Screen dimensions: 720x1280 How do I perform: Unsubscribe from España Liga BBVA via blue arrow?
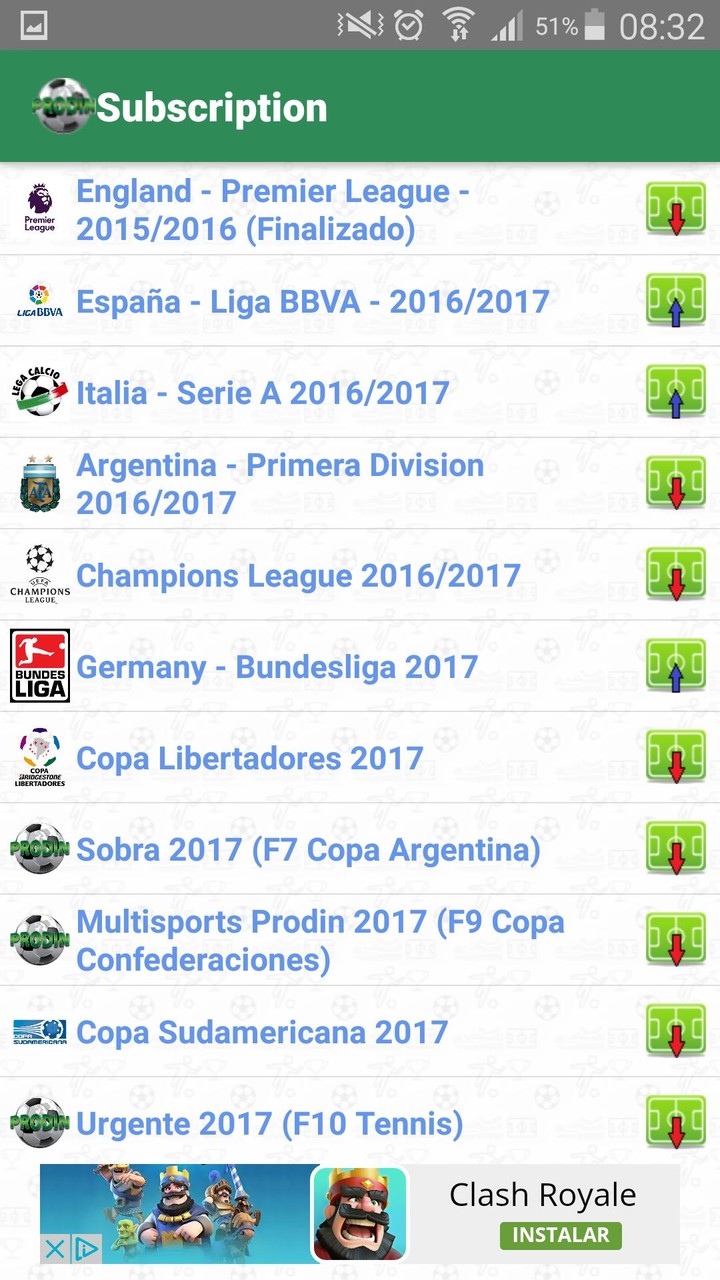(676, 300)
